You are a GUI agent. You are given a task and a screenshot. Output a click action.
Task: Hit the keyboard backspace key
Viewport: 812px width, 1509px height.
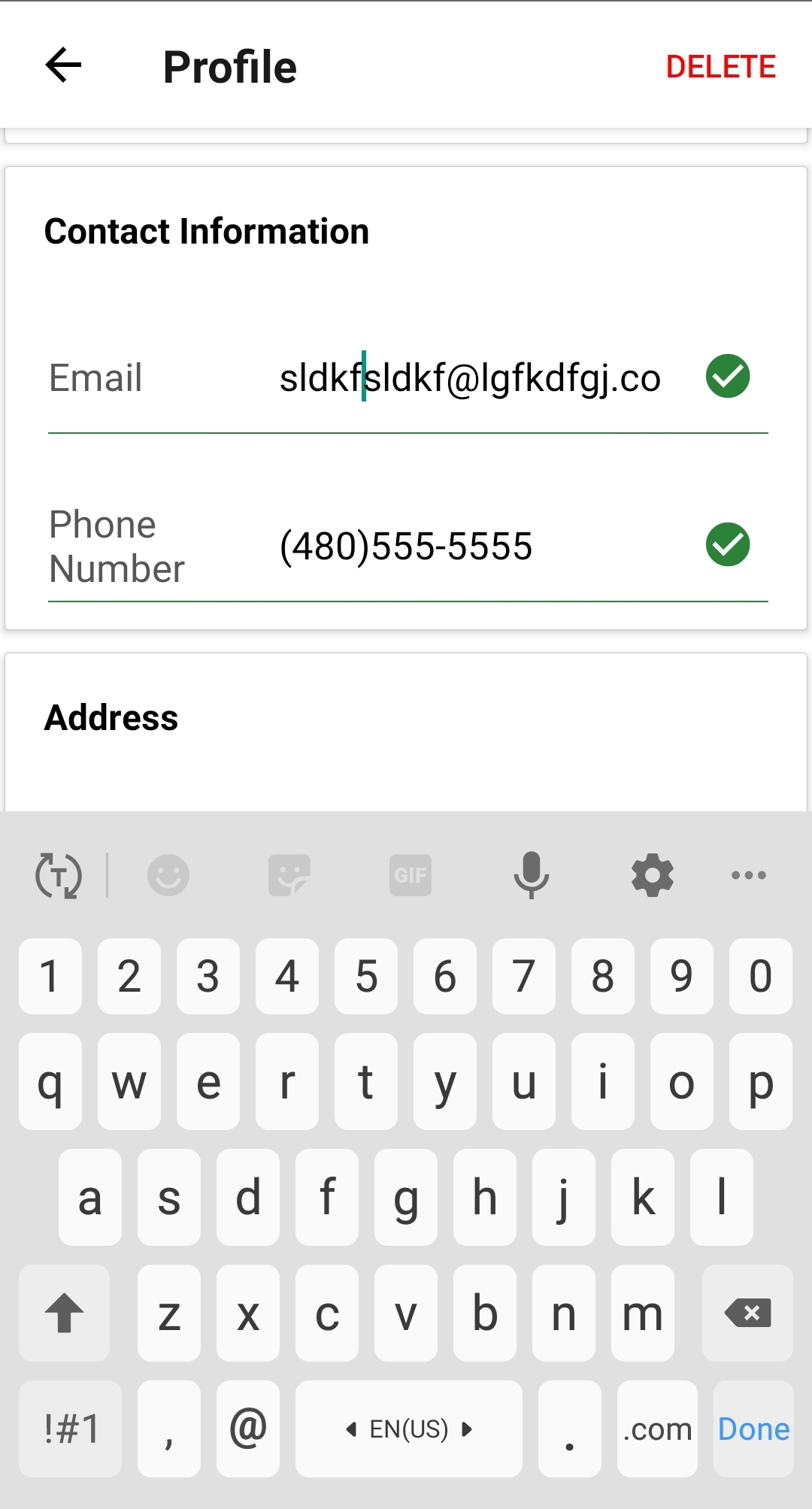pos(747,1314)
